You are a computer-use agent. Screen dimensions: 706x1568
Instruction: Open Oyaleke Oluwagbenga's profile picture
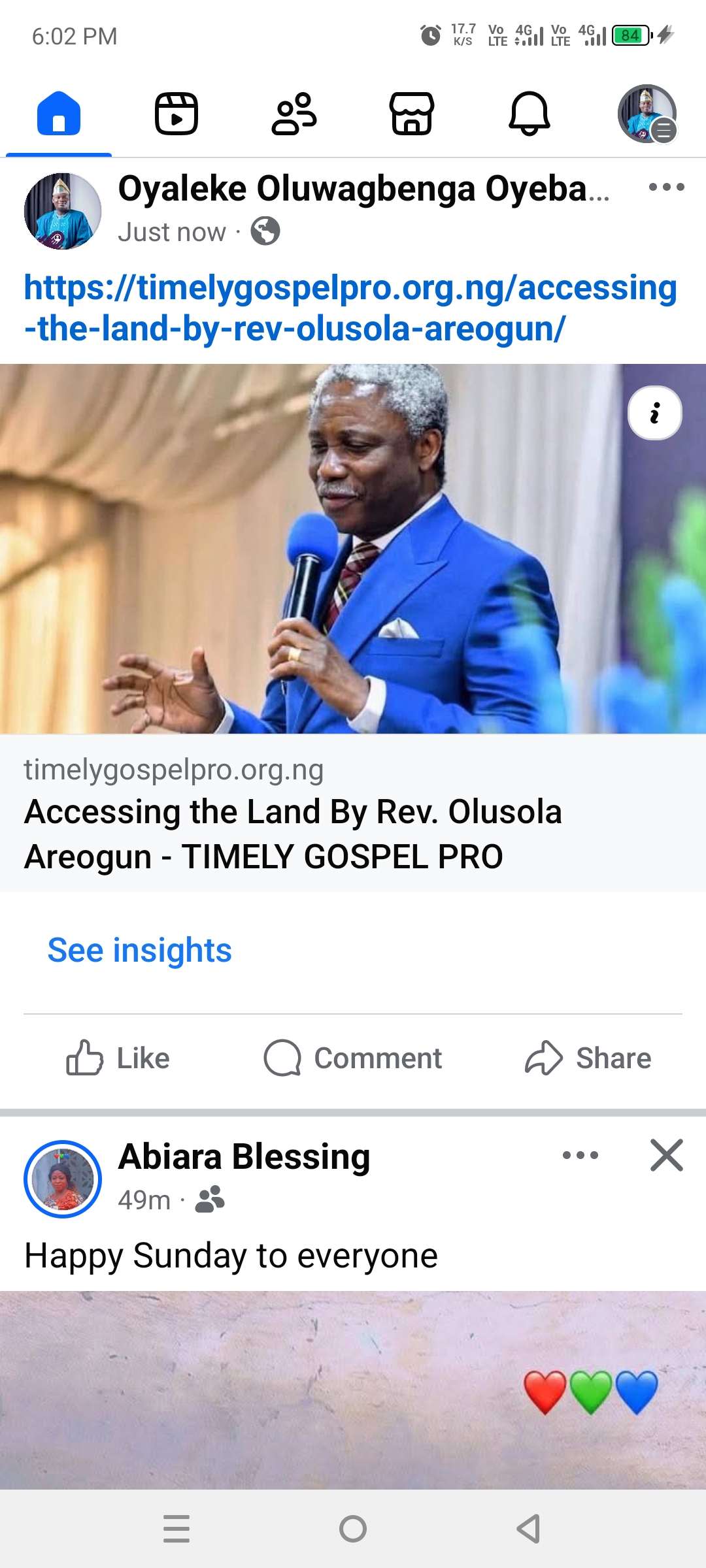click(63, 211)
